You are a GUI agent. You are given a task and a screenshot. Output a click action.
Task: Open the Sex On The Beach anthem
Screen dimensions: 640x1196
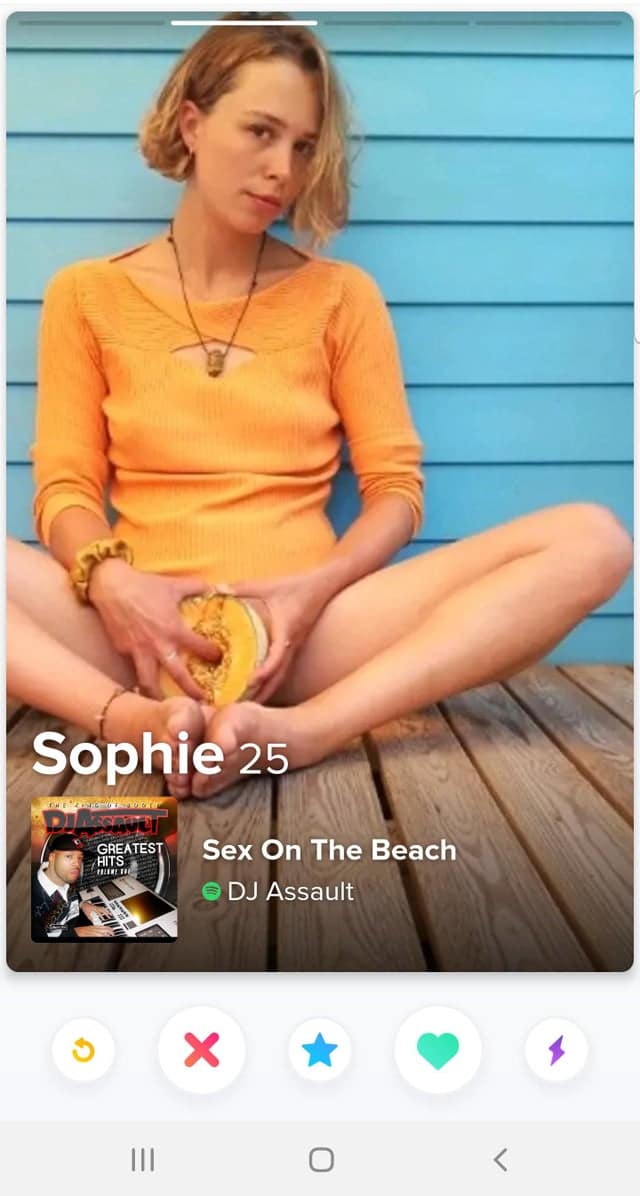328,851
